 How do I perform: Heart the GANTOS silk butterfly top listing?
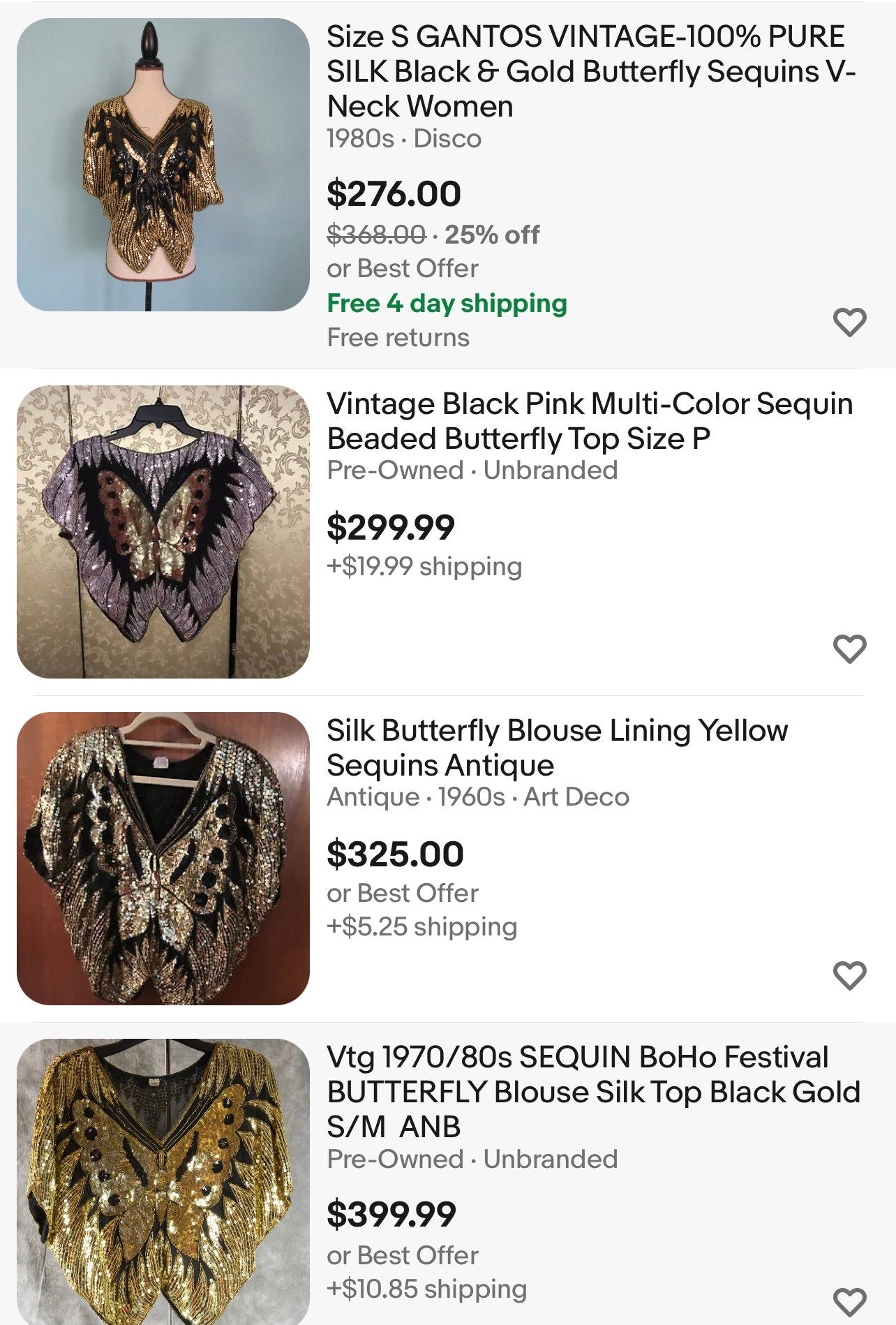click(851, 323)
